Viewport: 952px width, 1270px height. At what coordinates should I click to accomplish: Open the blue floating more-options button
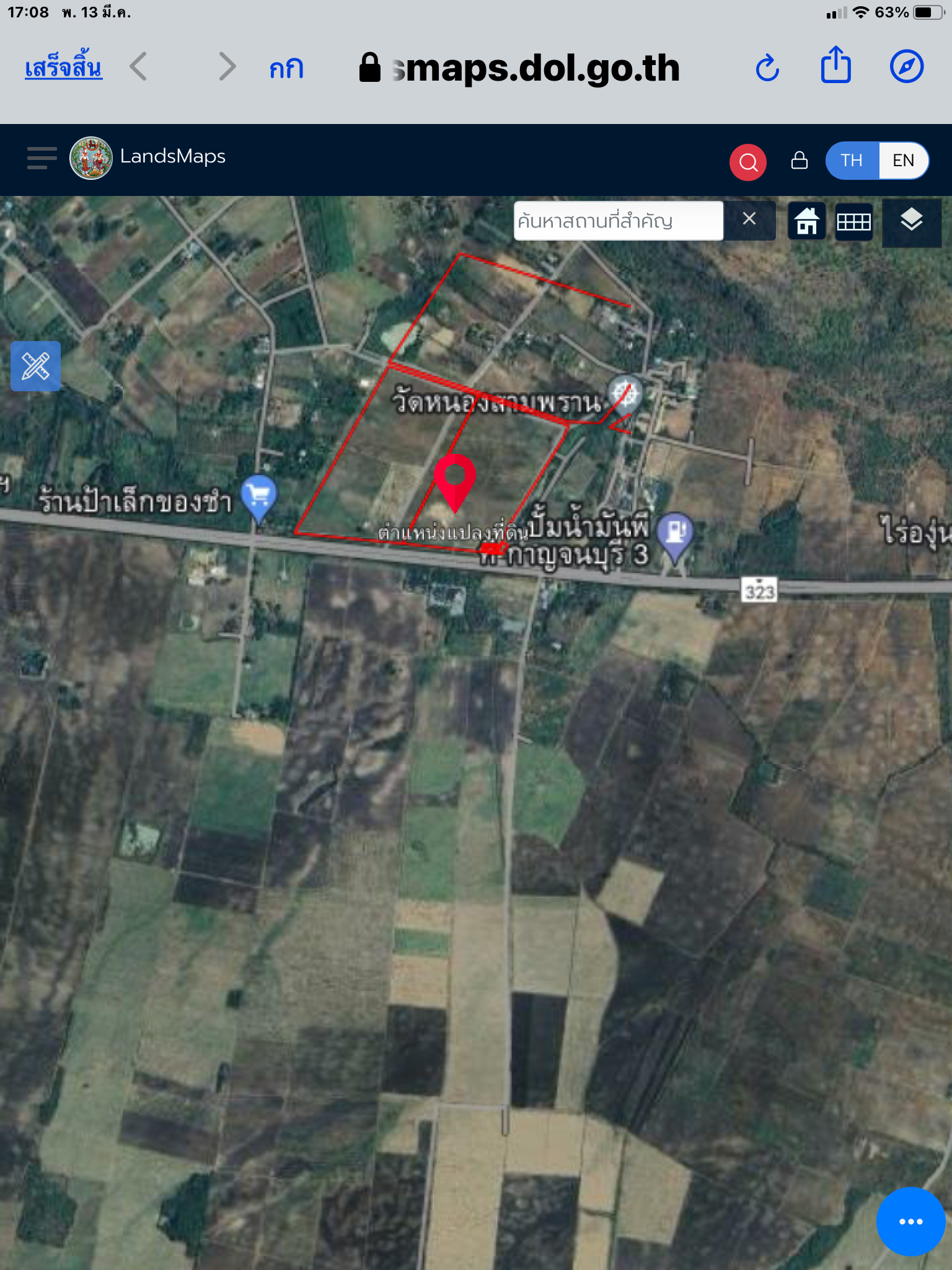[910, 1221]
